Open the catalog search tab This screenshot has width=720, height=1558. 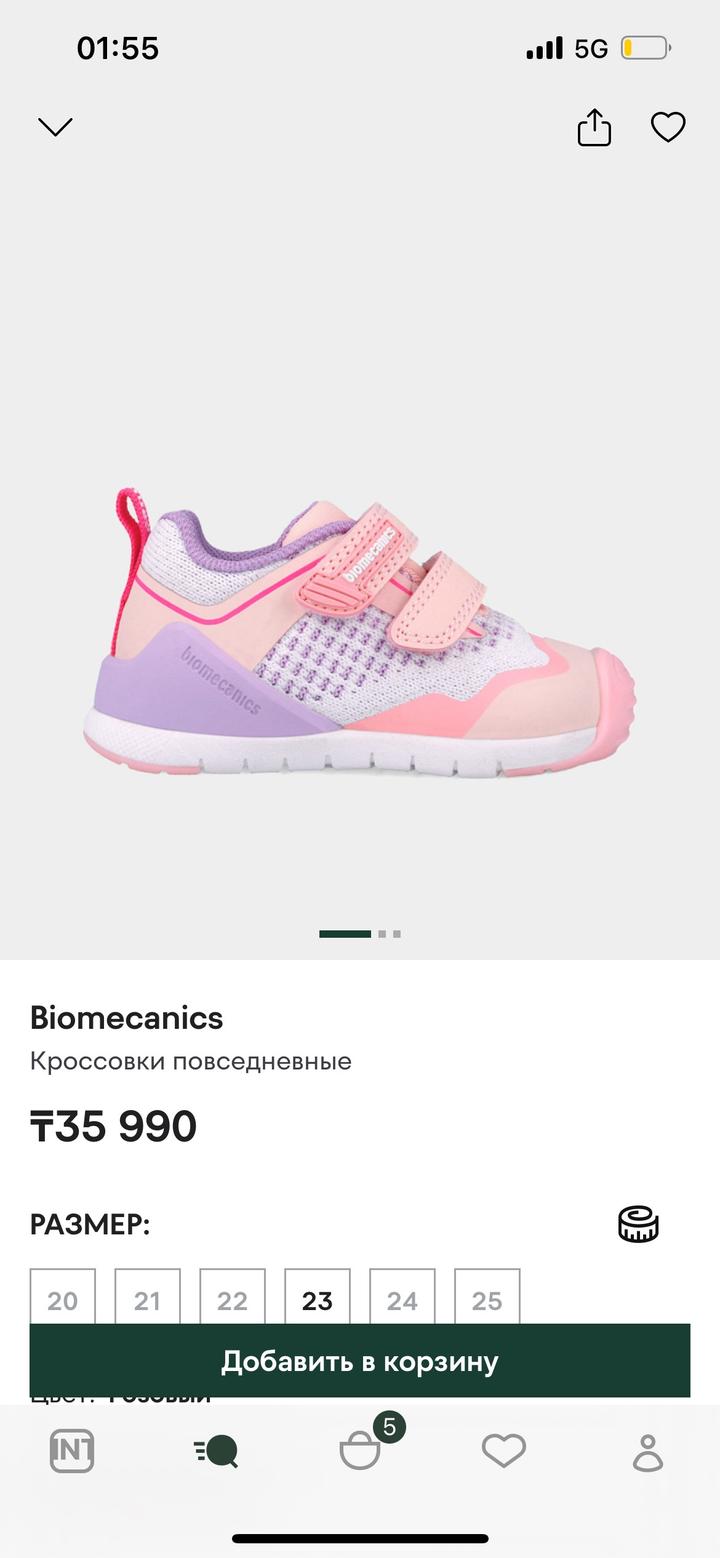point(216,1451)
